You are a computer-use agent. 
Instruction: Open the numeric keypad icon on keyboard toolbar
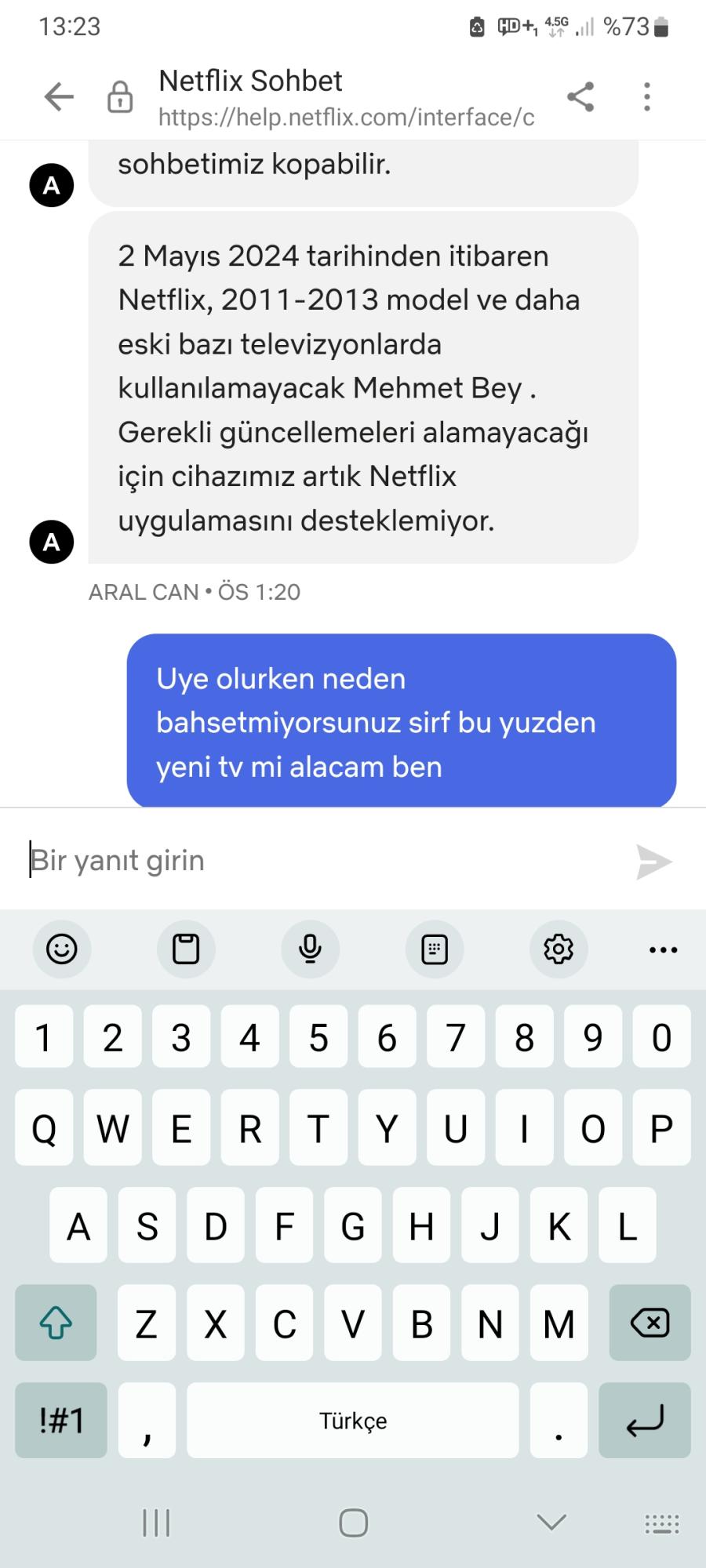click(435, 949)
